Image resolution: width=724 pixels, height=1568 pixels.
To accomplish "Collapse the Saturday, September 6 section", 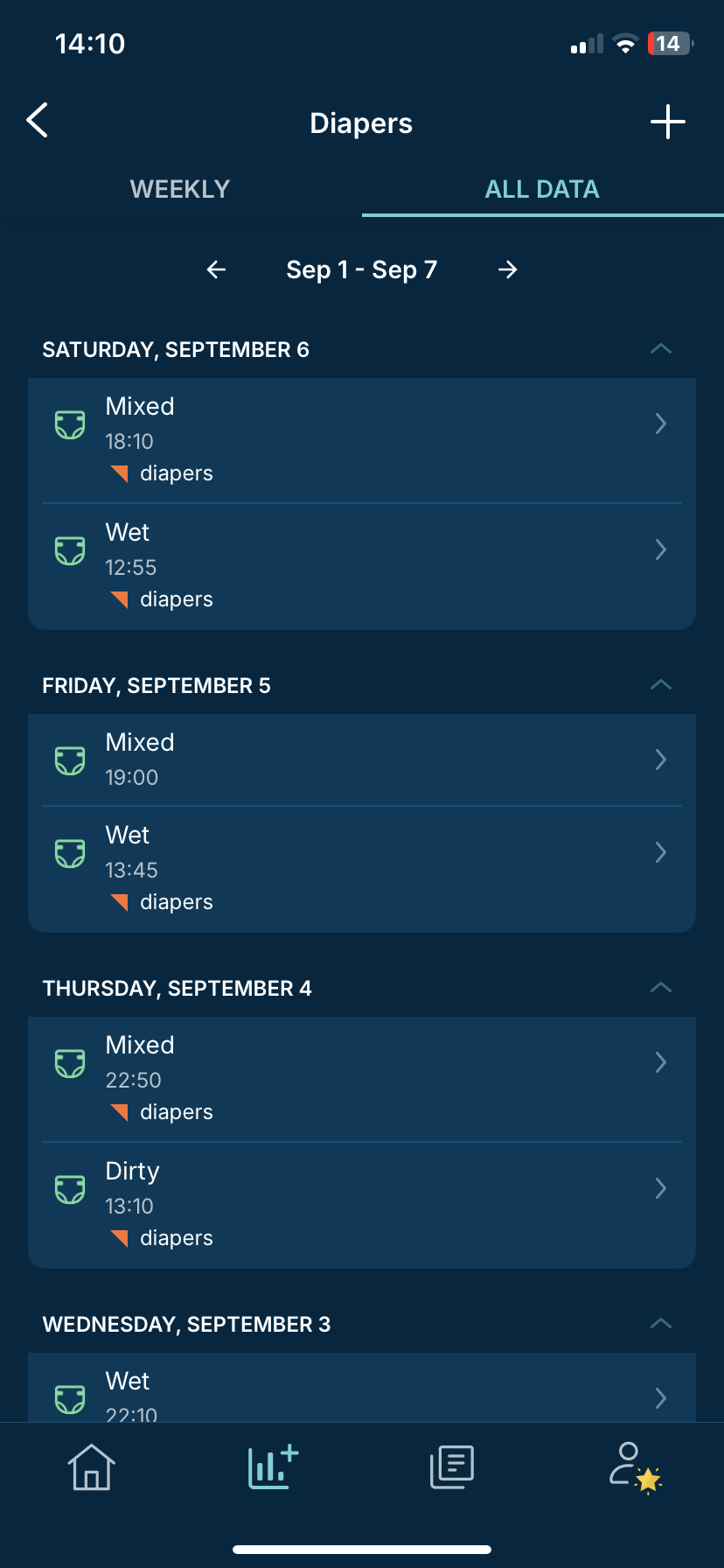I will click(x=661, y=349).
